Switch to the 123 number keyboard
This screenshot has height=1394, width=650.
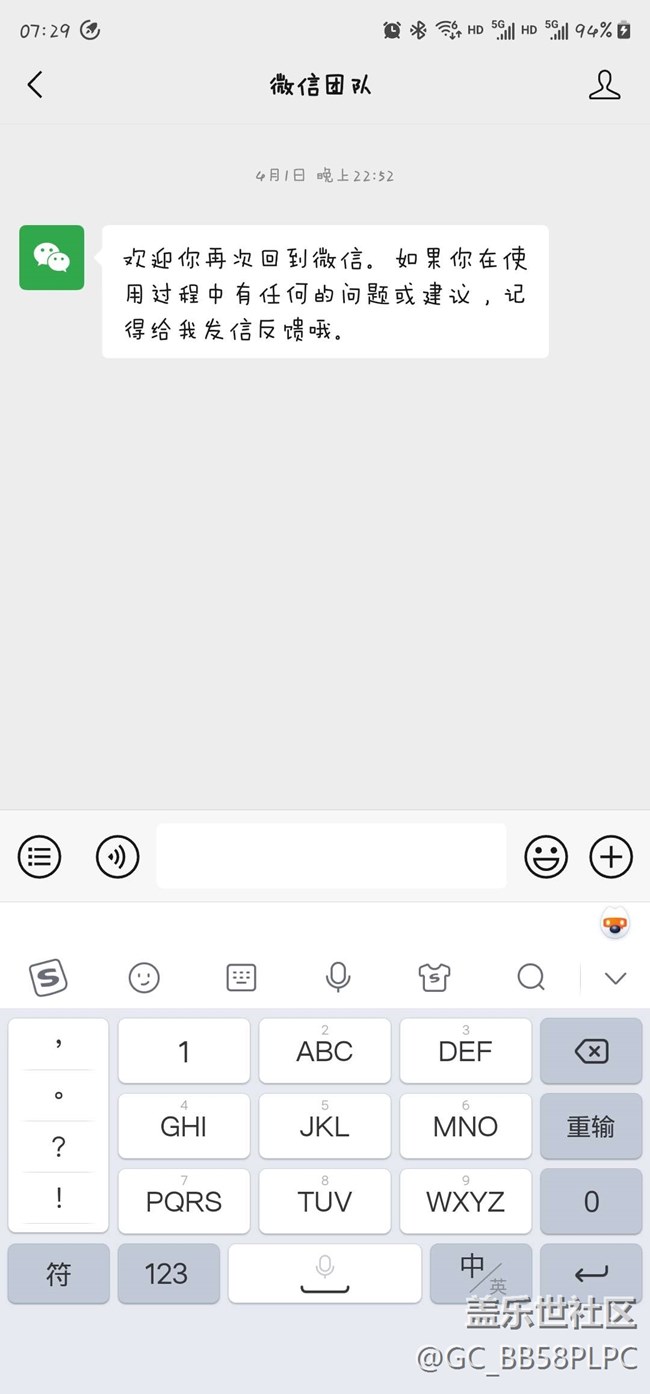pos(168,1274)
